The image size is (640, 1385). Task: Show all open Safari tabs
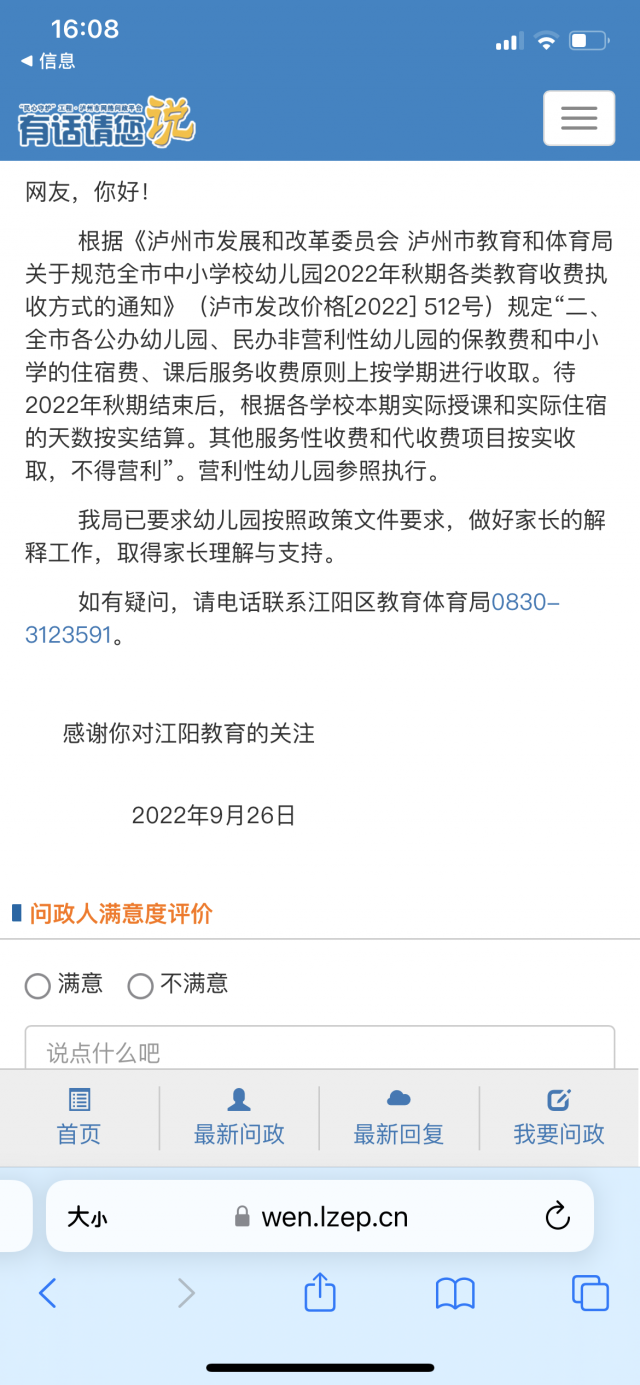click(x=590, y=1294)
